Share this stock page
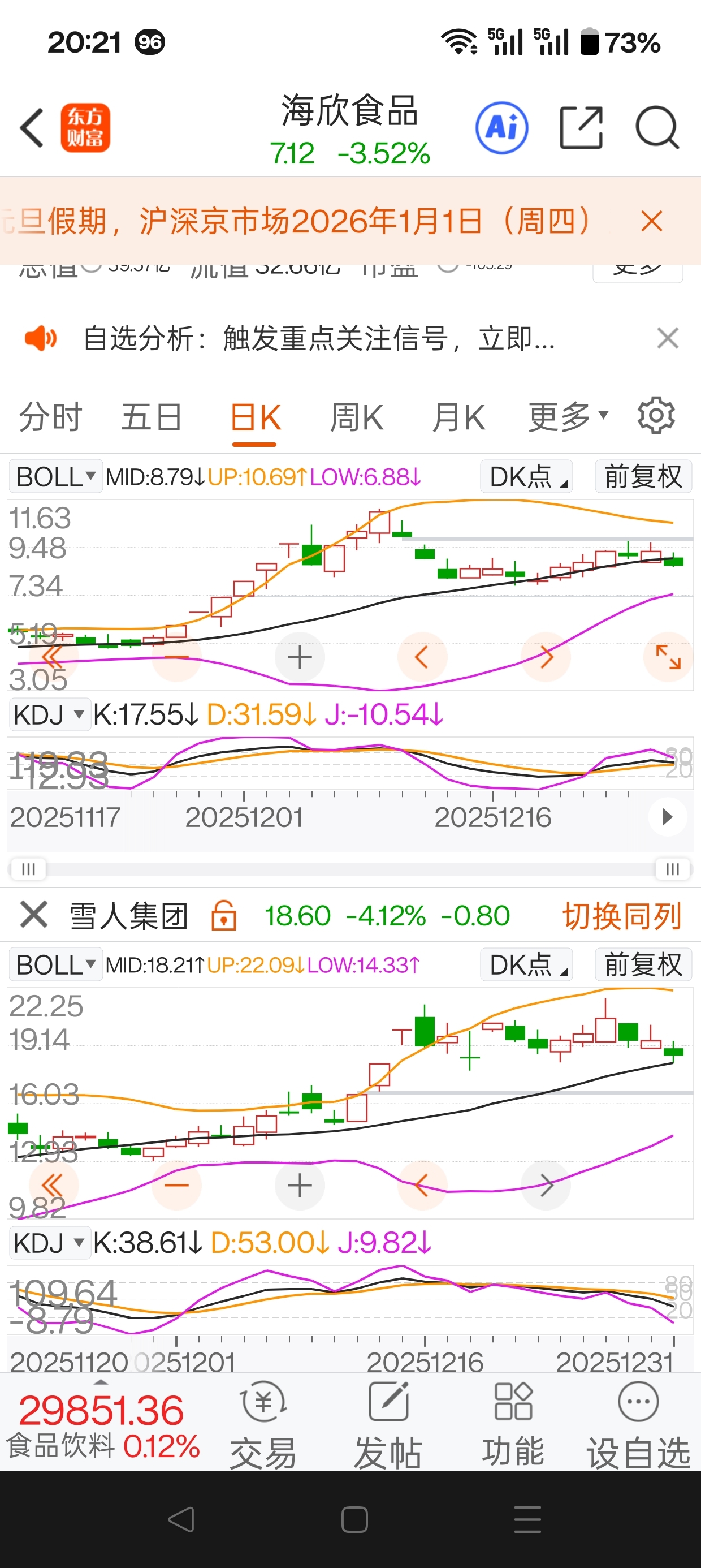The width and height of the screenshot is (701, 1568). tap(581, 128)
